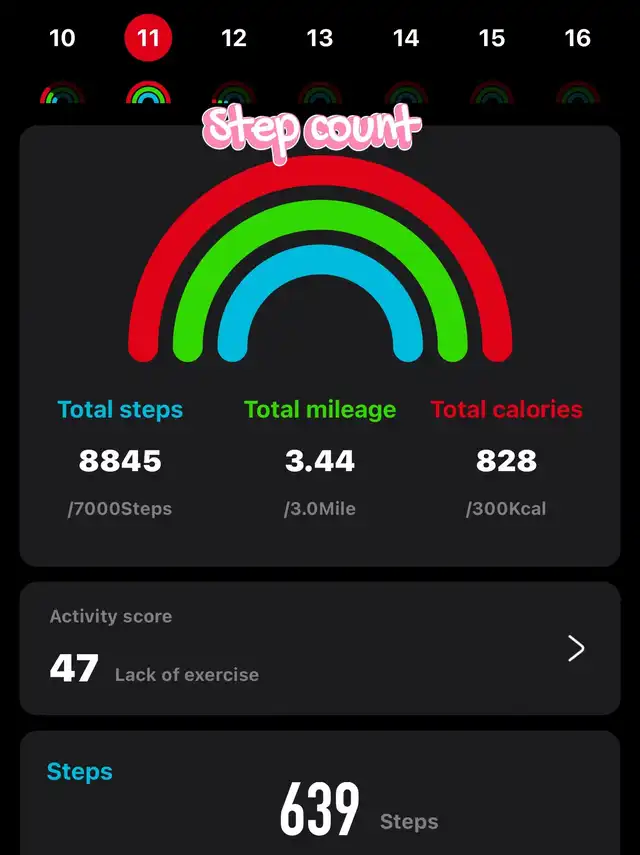The height and width of the screenshot is (855, 640).
Task: Select day 10 in the date strip
Action: coord(62,39)
